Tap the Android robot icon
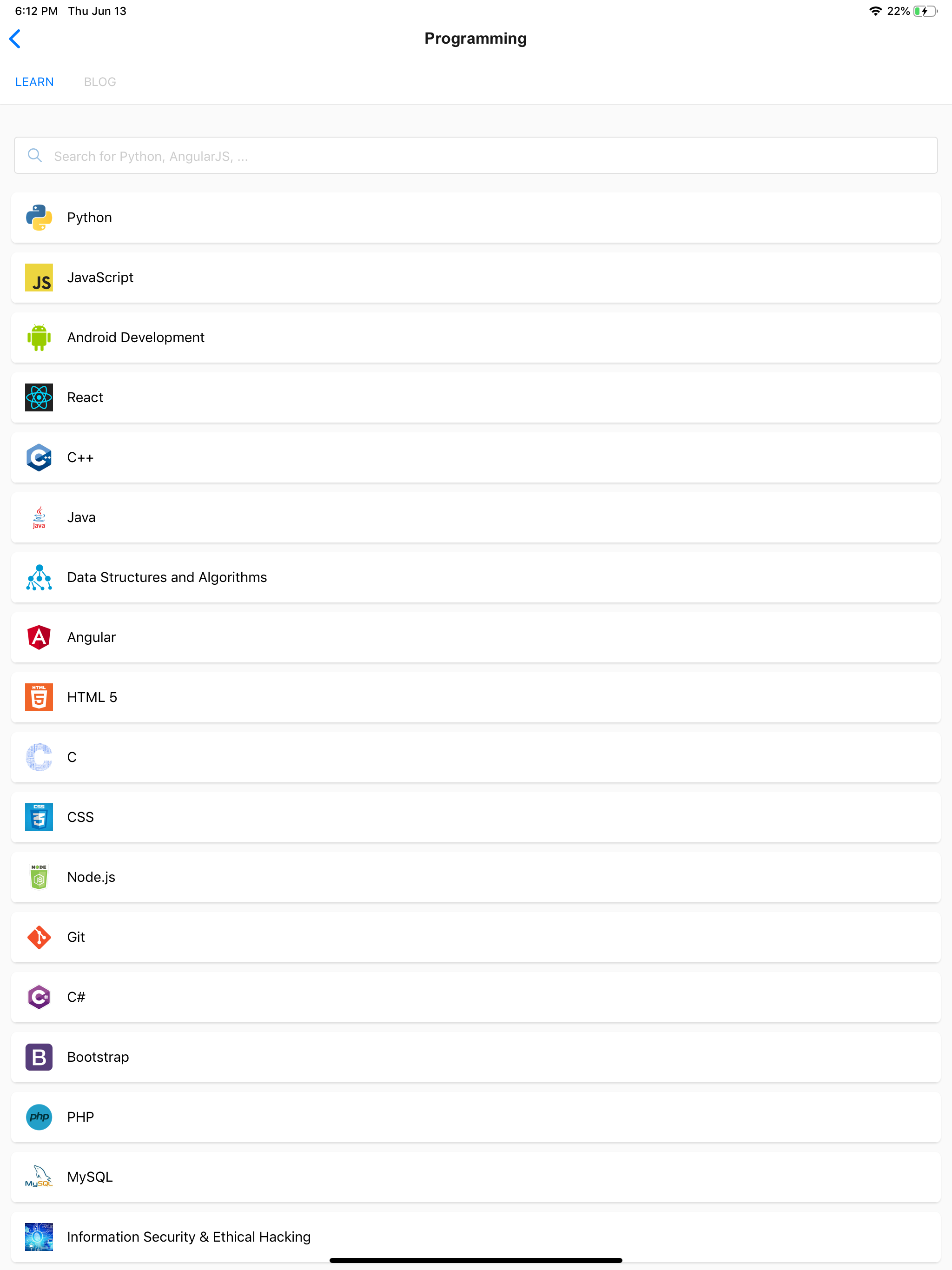 tap(39, 337)
